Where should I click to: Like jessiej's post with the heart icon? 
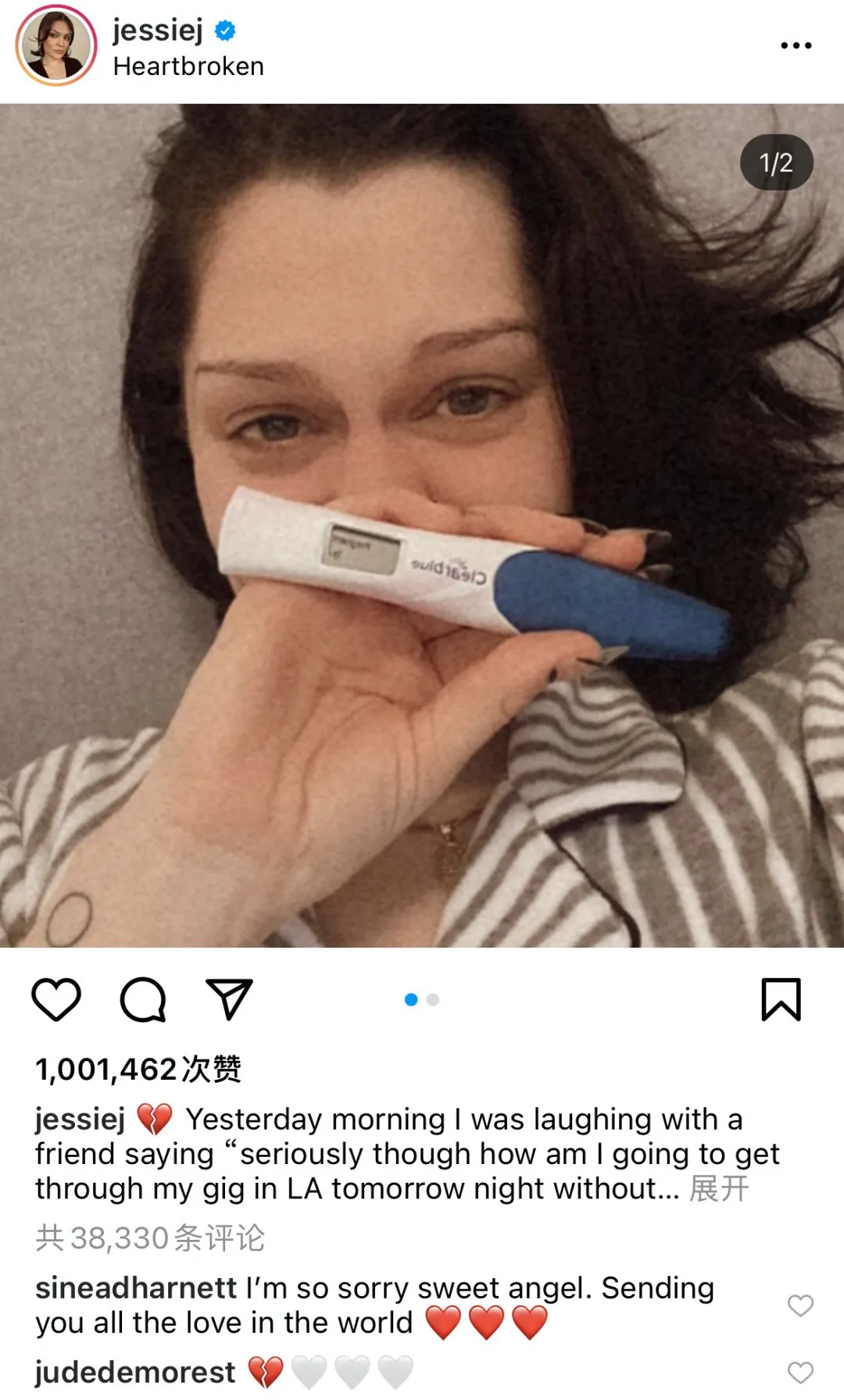56,999
